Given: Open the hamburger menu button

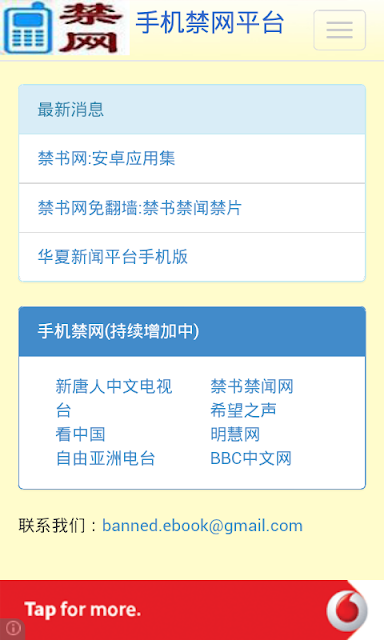Looking at the screenshot, I should (x=339, y=30).
